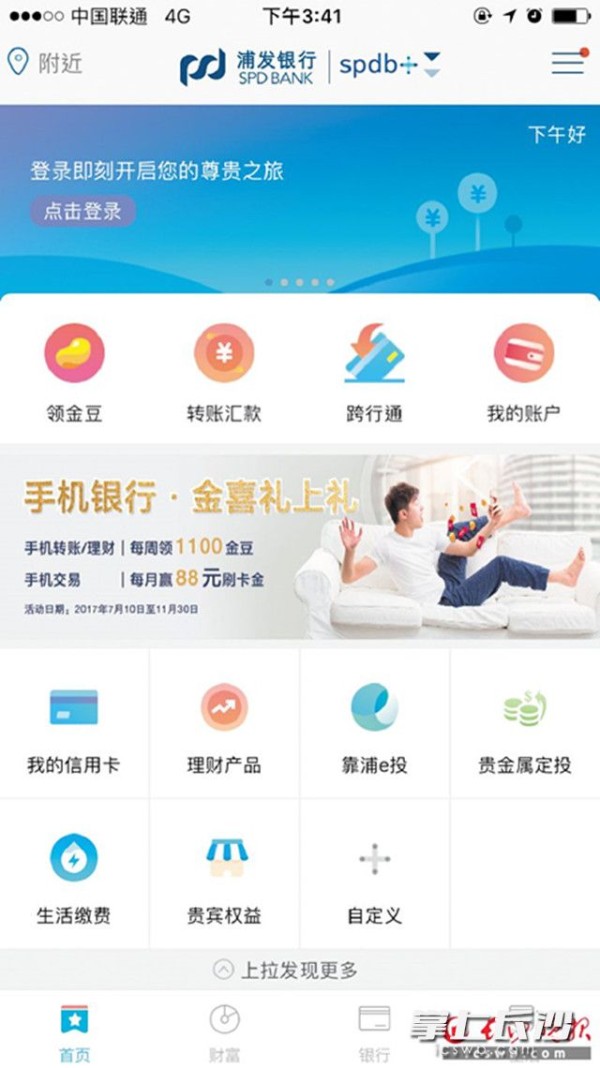Tap 自定义 to add a shortcut

375,874
